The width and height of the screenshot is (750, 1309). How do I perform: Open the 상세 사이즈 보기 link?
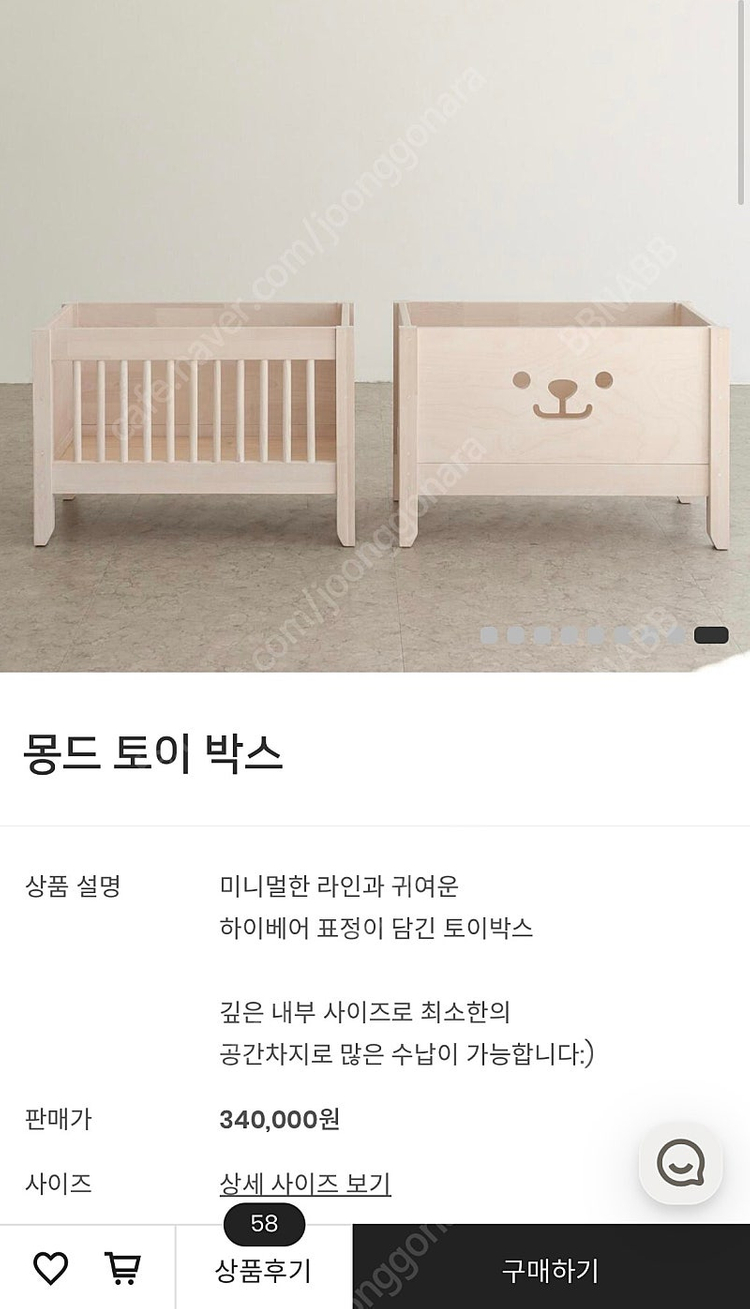tap(305, 1184)
